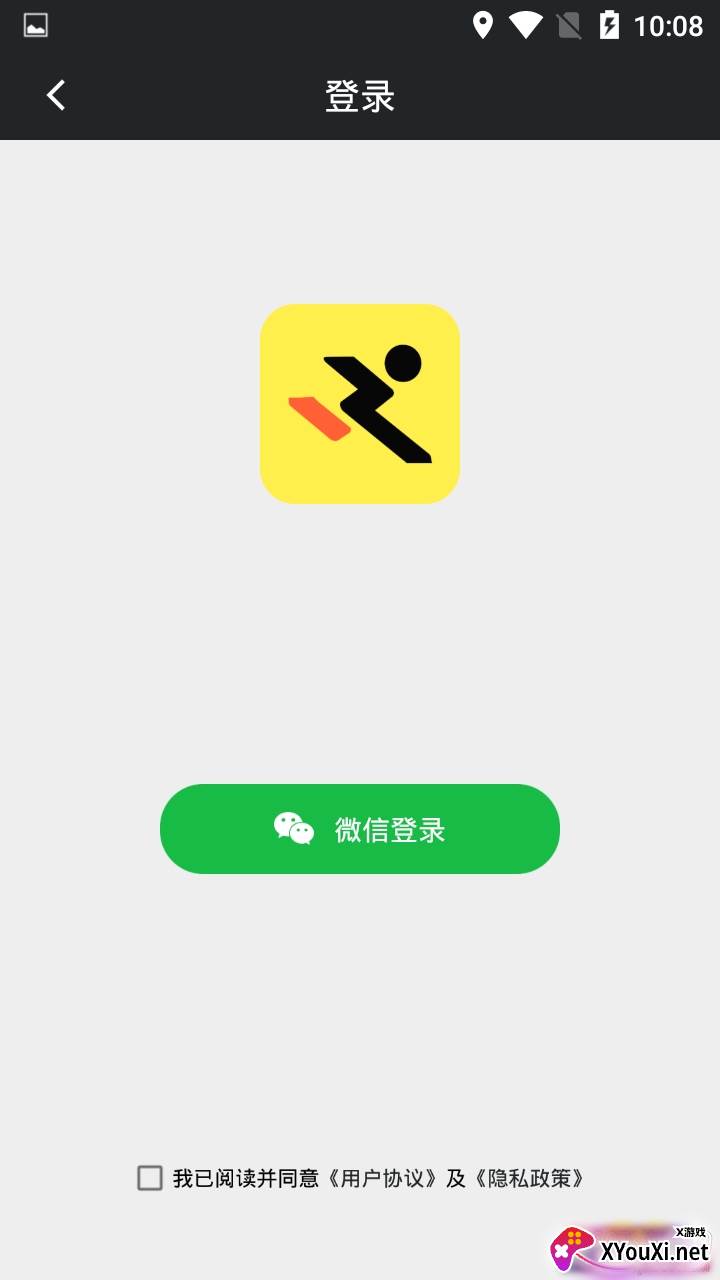Go back using the top-left arrow
Image resolution: width=720 pixels, height=1280 pixels.
coord(56,95)
